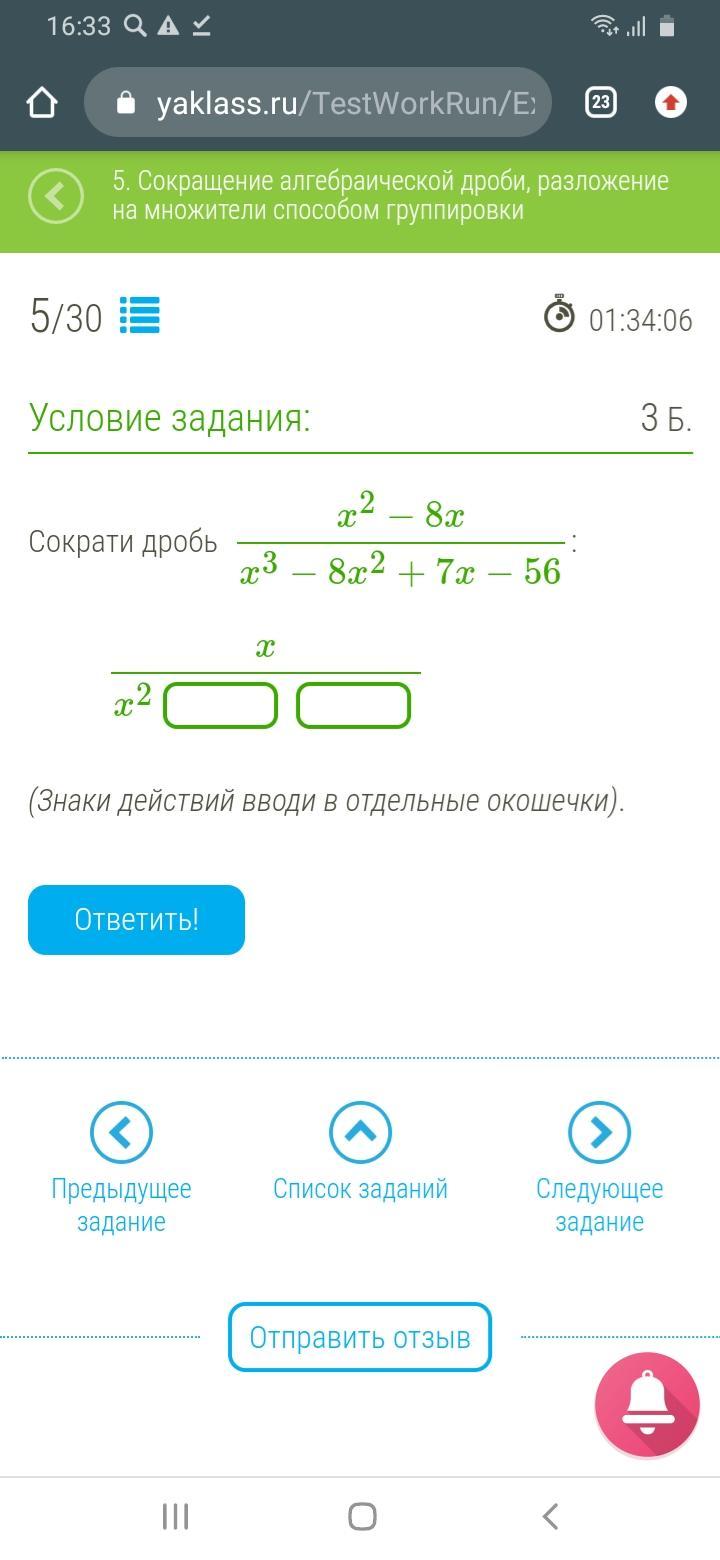Open the task list icon next to 5/30

tap(140, 316)
